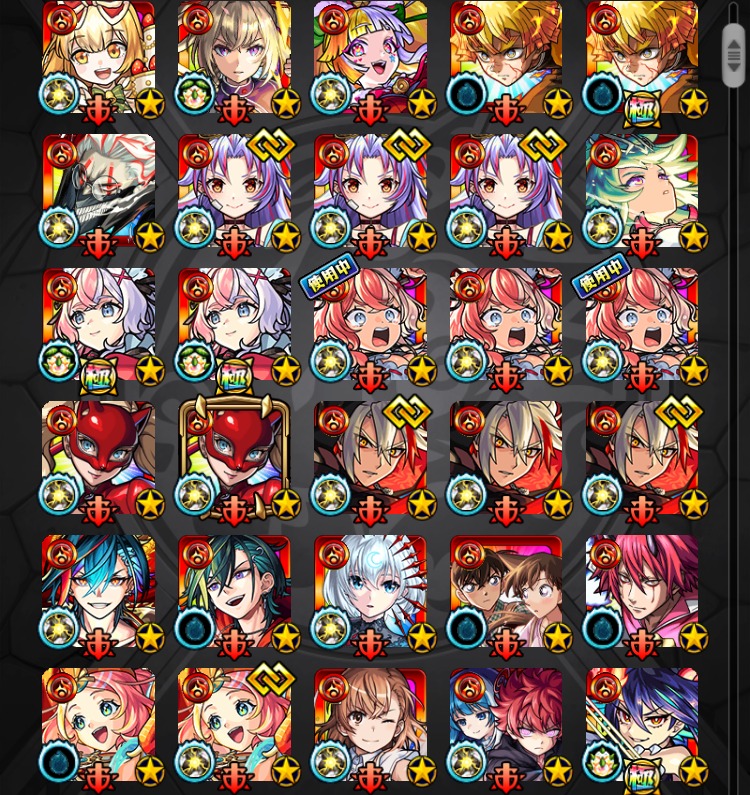The width and height of the screenshot is (750, 795).
Task: Open the multicolor-haired girl character tile
Action: click(x=370, y=60)
